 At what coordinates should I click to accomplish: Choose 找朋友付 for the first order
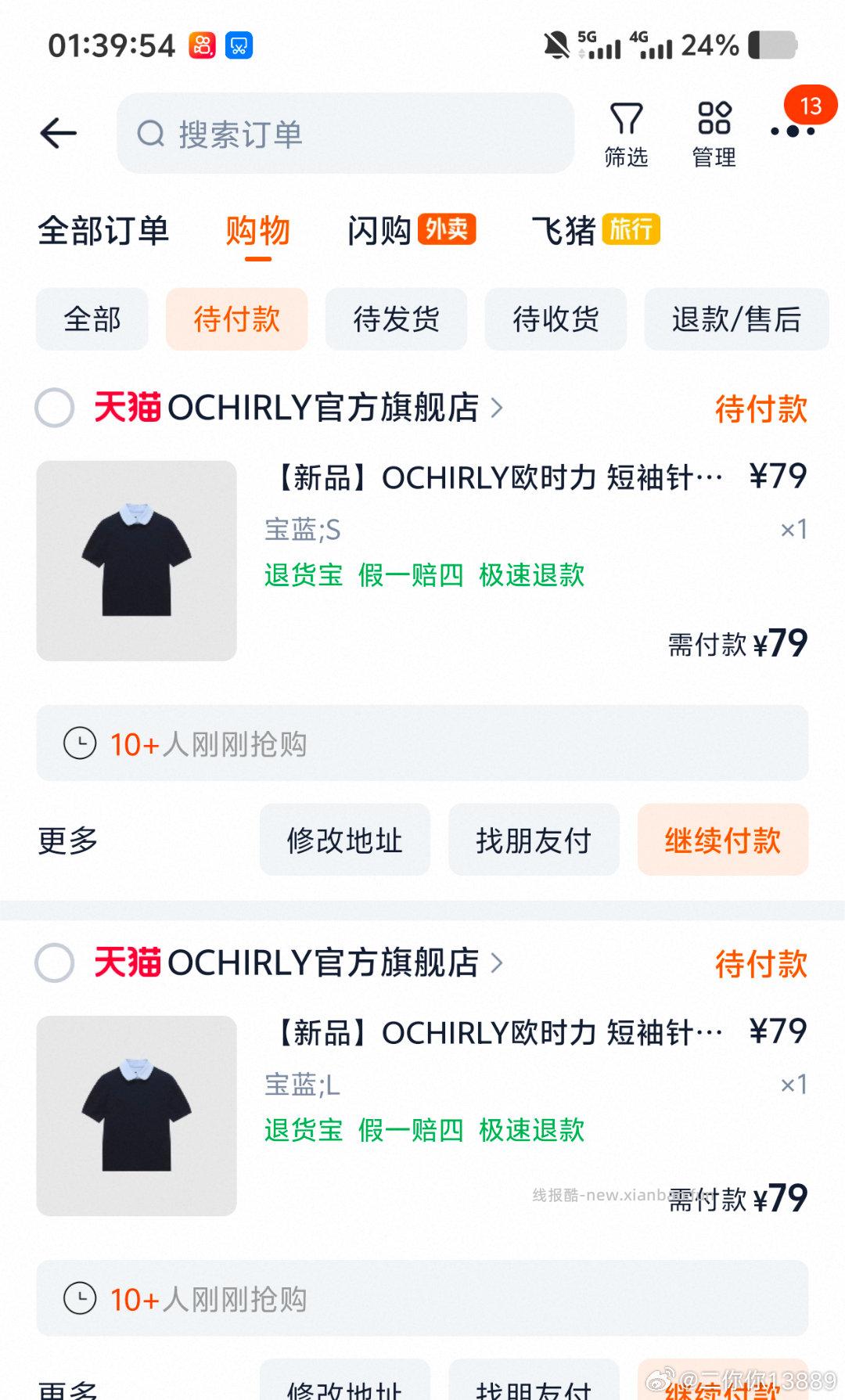coord(533,840)
